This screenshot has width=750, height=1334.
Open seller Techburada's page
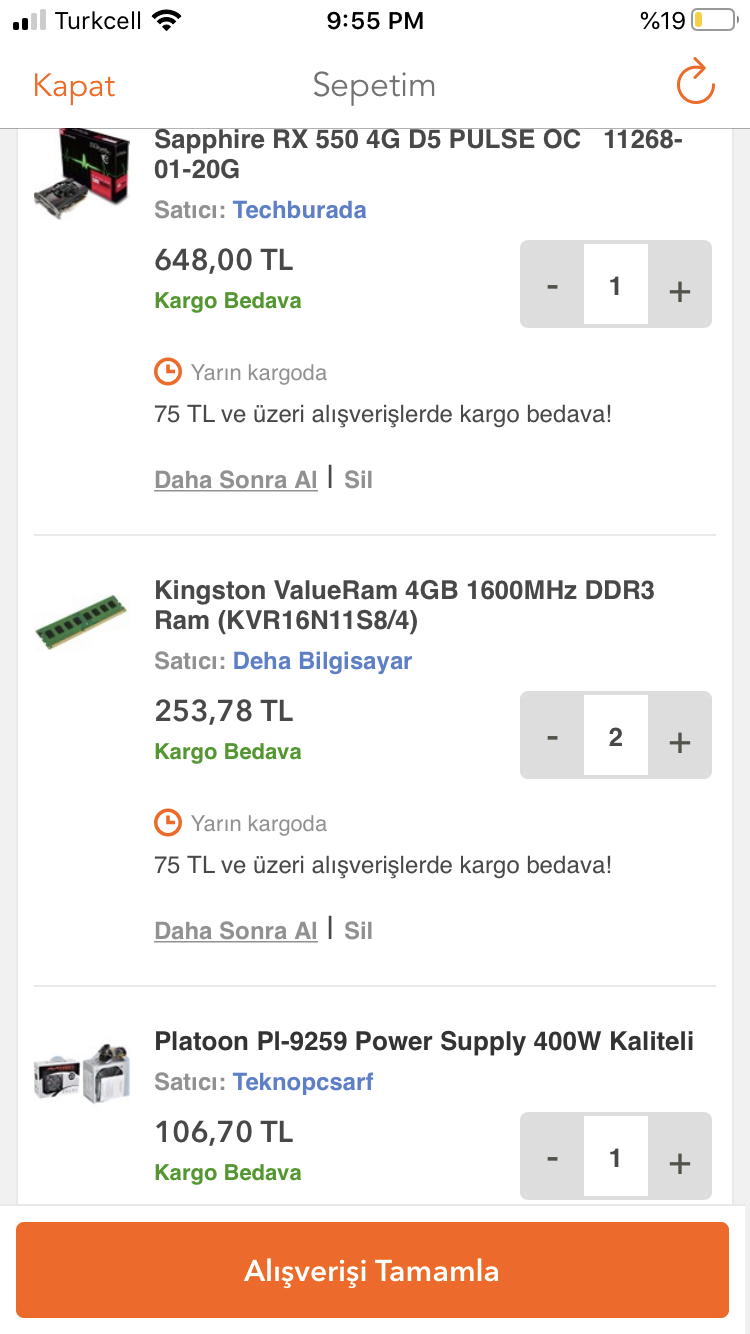pyautogui.click(x=299, y=210)
